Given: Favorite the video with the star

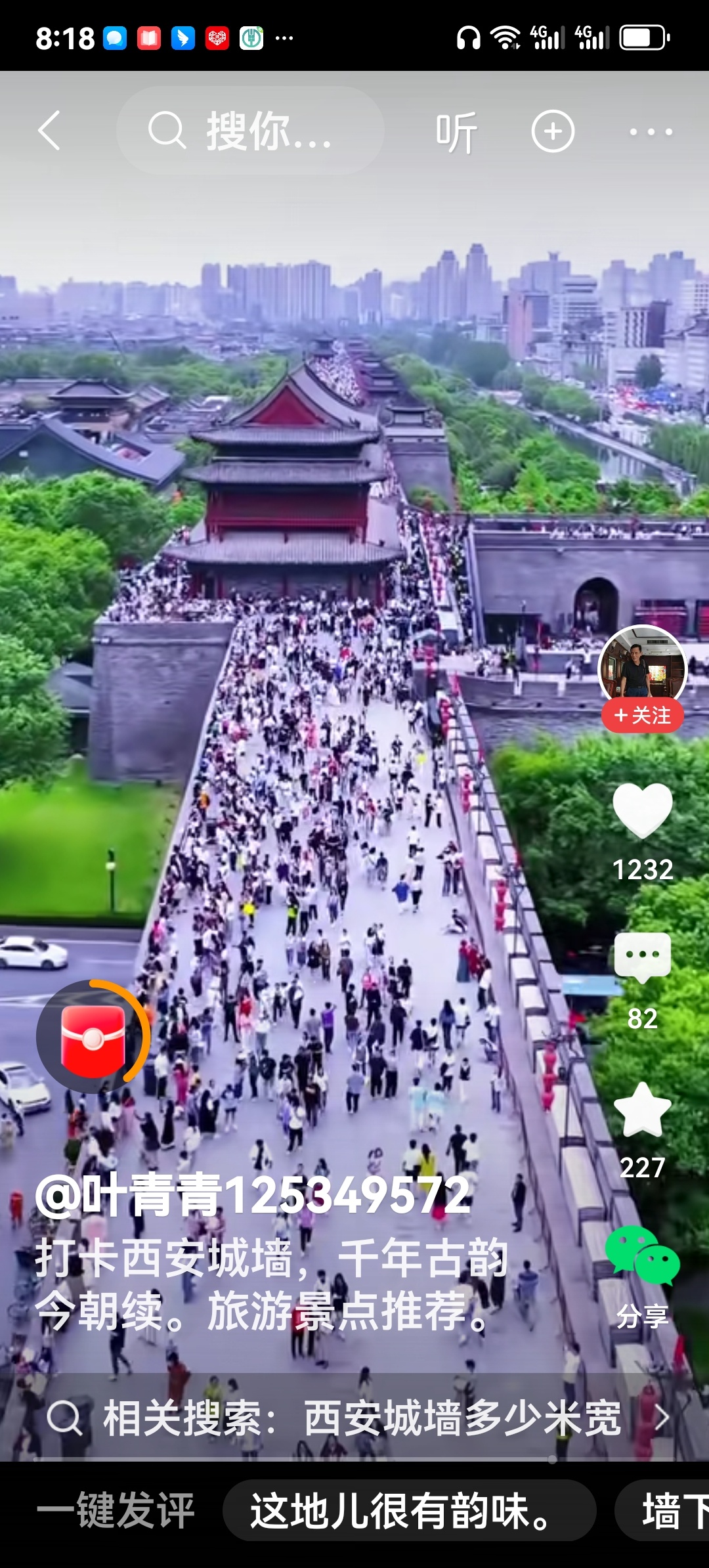Looking at the screenshot, I should [642, 1110].
